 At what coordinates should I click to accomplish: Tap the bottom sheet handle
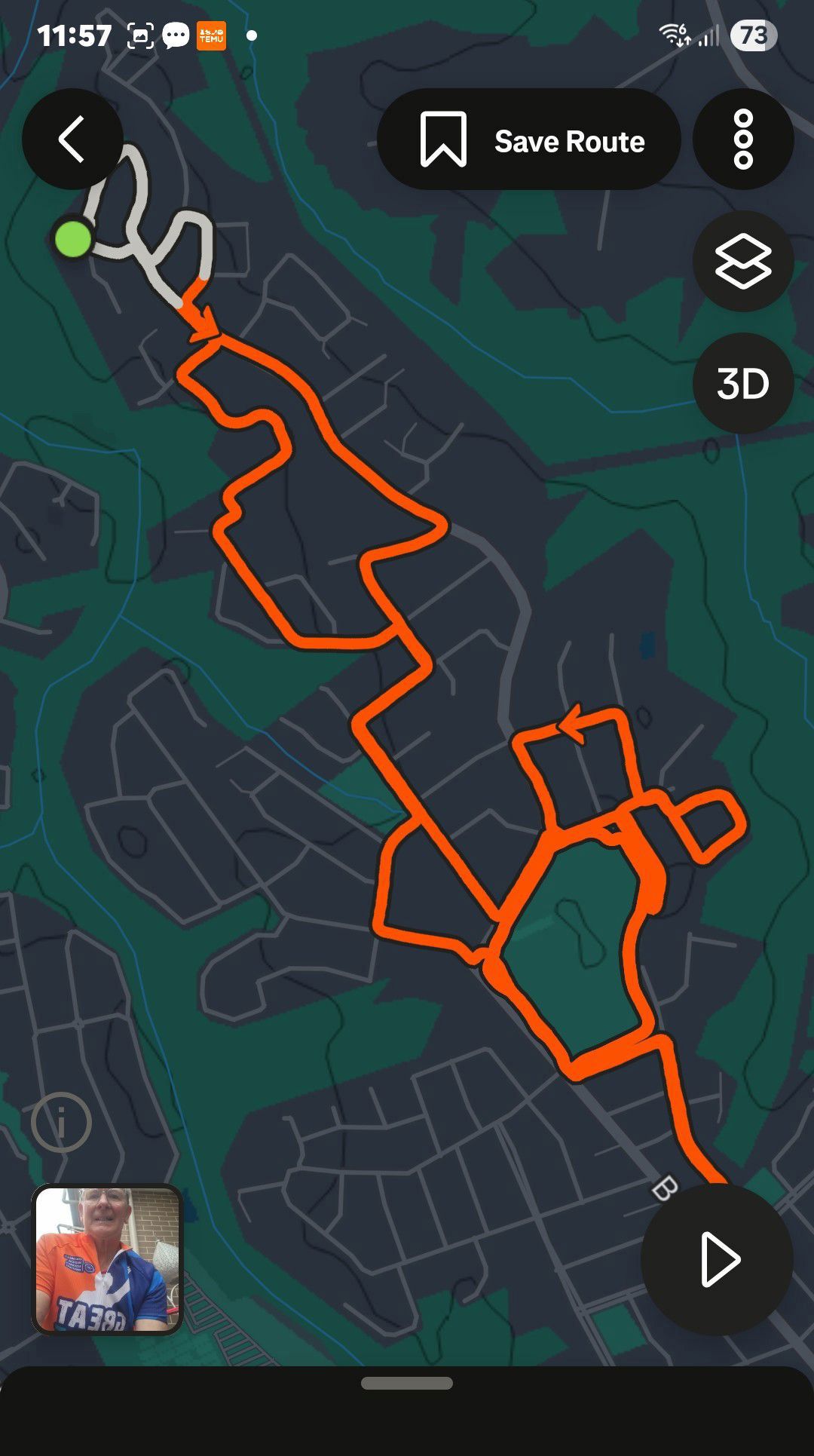(x=407, y=1383)
